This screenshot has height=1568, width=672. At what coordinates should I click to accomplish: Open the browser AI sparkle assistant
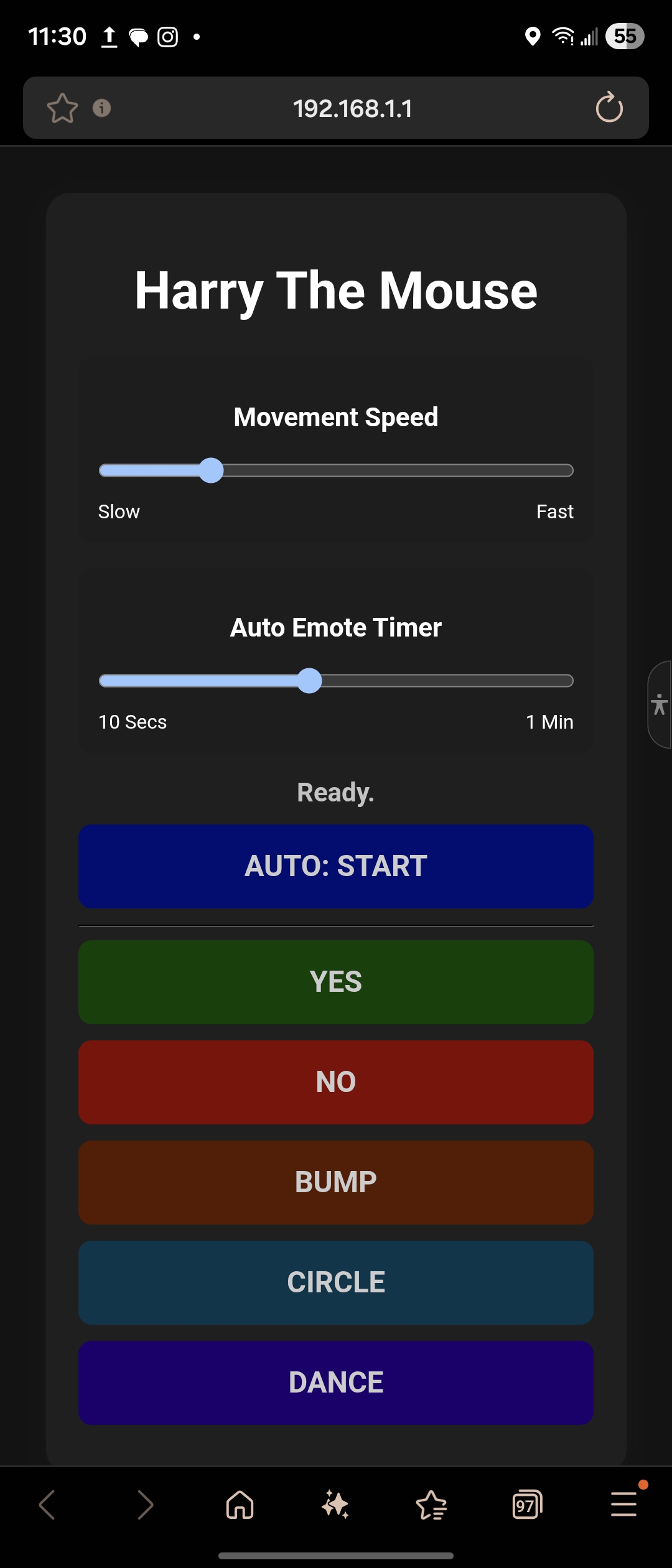click(335, 1506)
